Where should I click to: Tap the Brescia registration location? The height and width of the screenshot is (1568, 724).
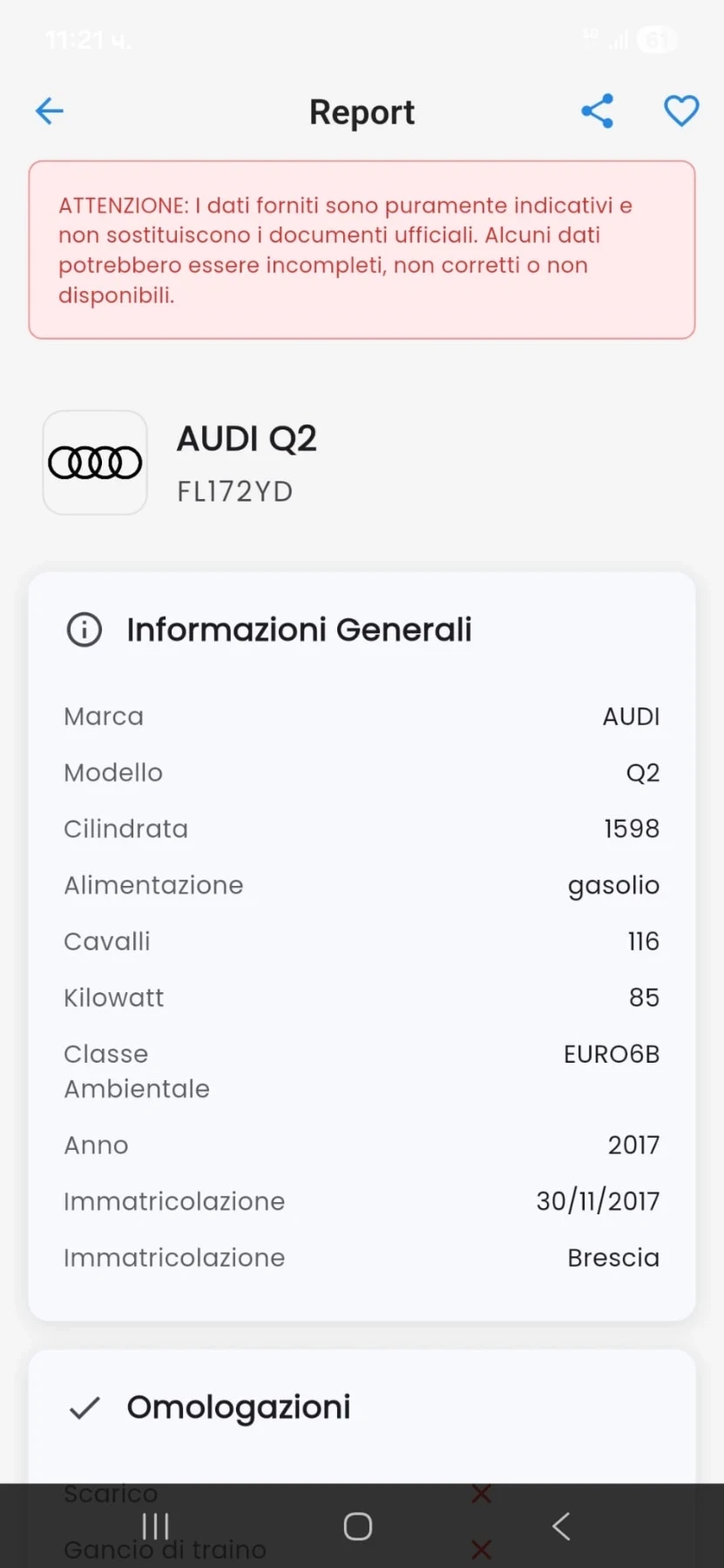[613, 1257]
